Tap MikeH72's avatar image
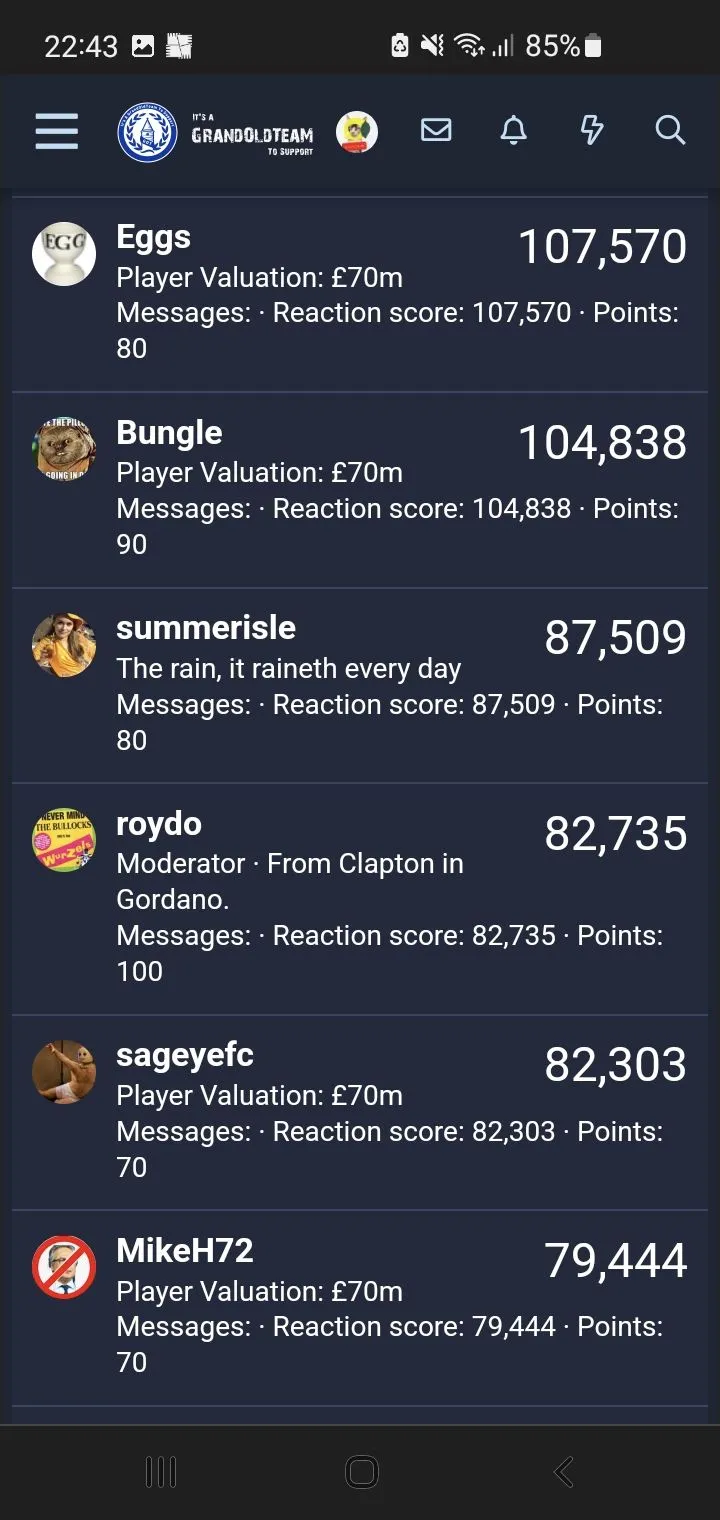This screenshot has height=1520, width=720. point(64,1267)
